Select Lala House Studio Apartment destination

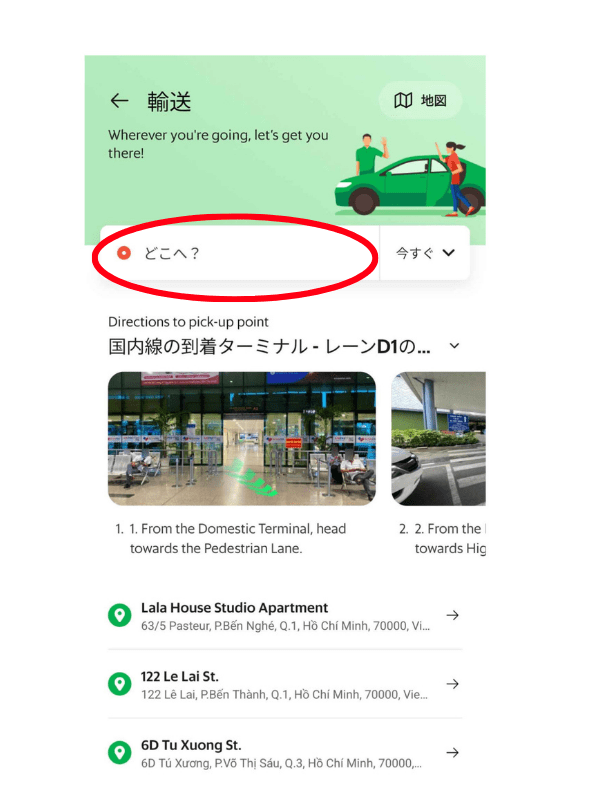tap(284, 616)
